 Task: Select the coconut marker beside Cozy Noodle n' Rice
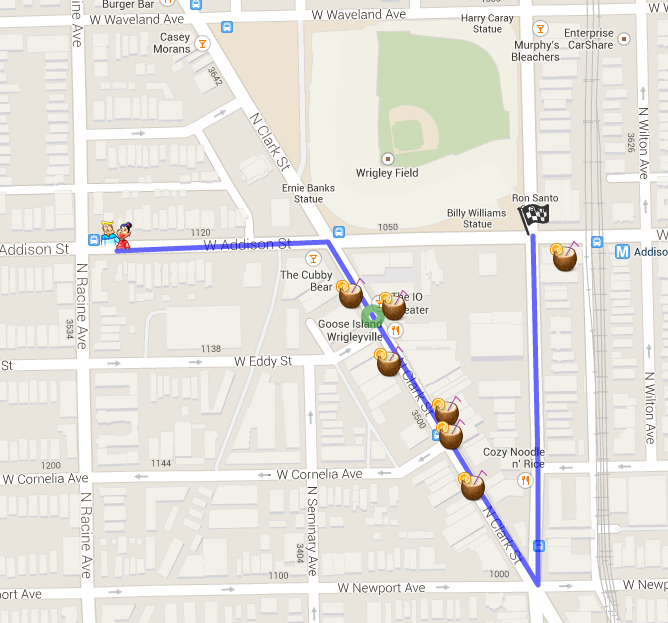(472, 486)
